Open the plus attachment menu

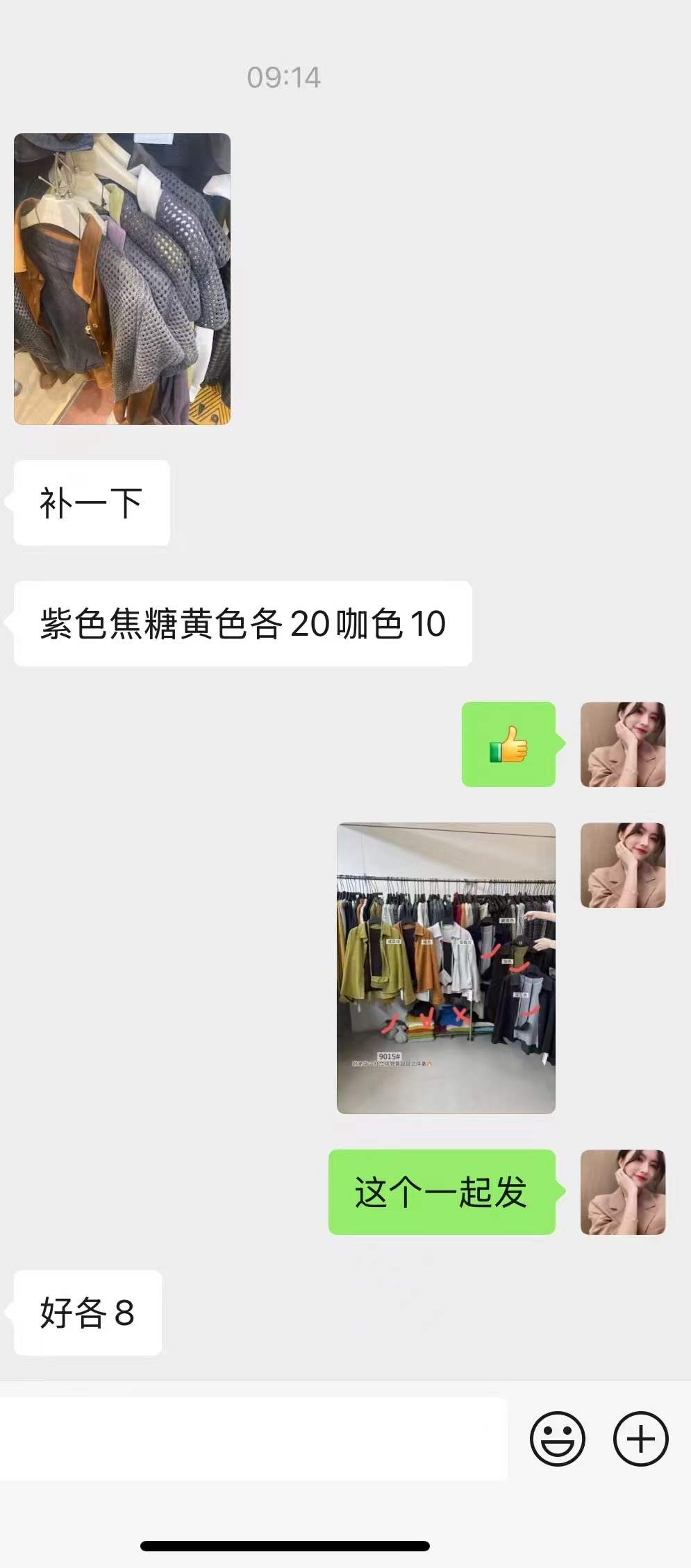[x=640, y=1438]
